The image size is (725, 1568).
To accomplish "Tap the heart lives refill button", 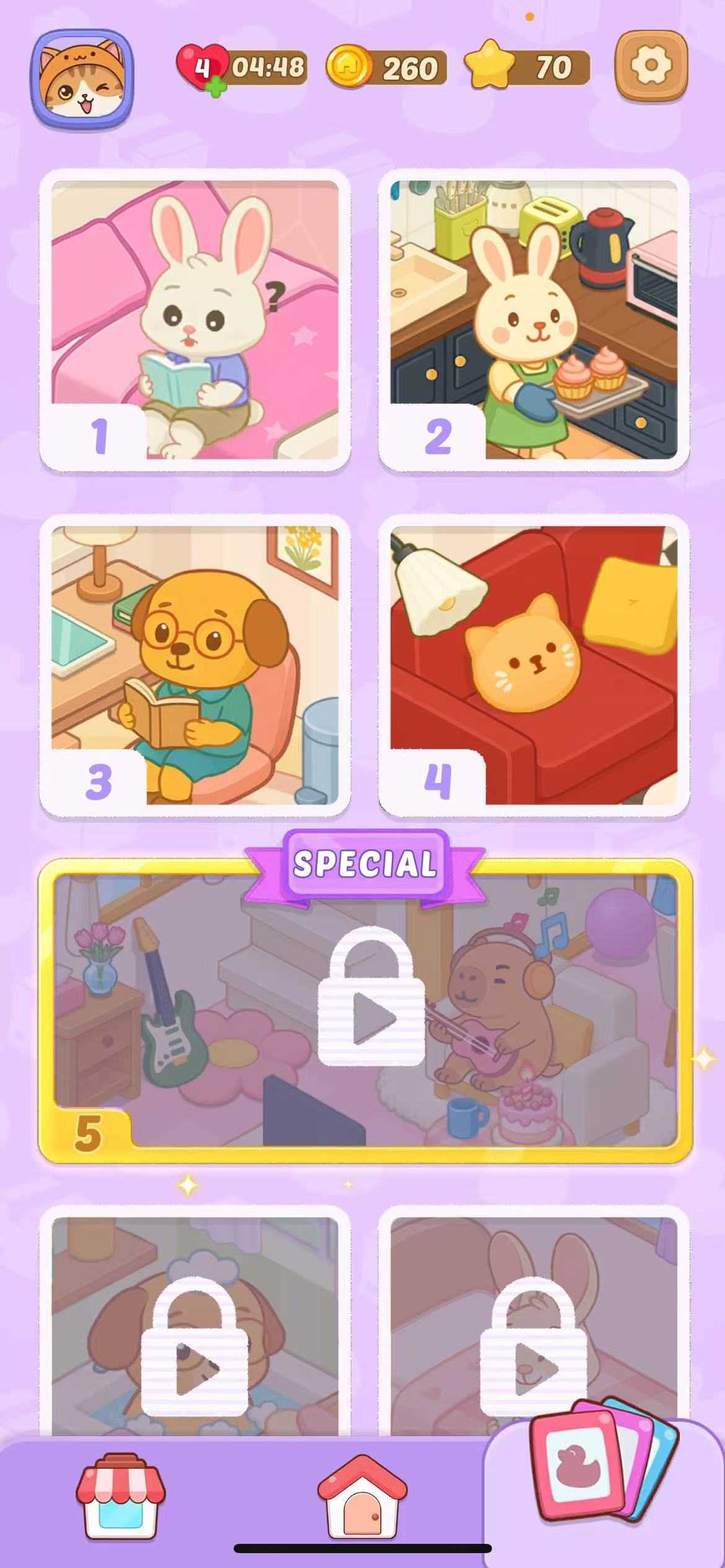I will 203,68.
